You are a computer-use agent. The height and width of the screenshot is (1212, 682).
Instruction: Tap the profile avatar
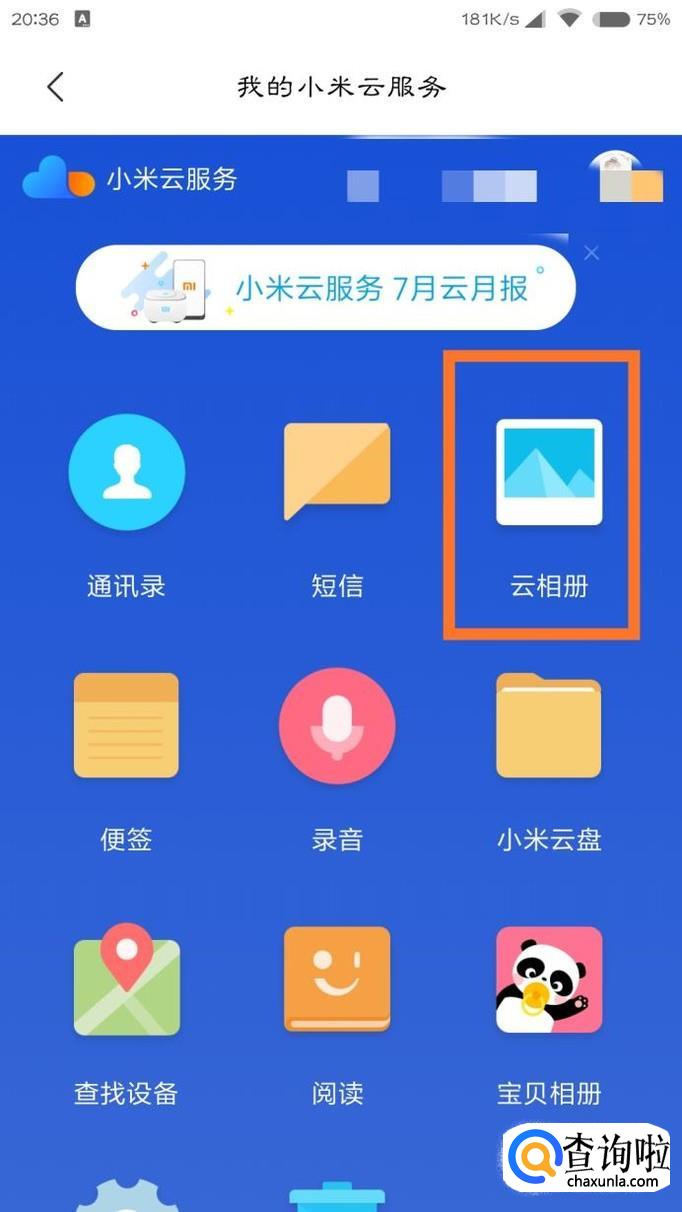615,175
